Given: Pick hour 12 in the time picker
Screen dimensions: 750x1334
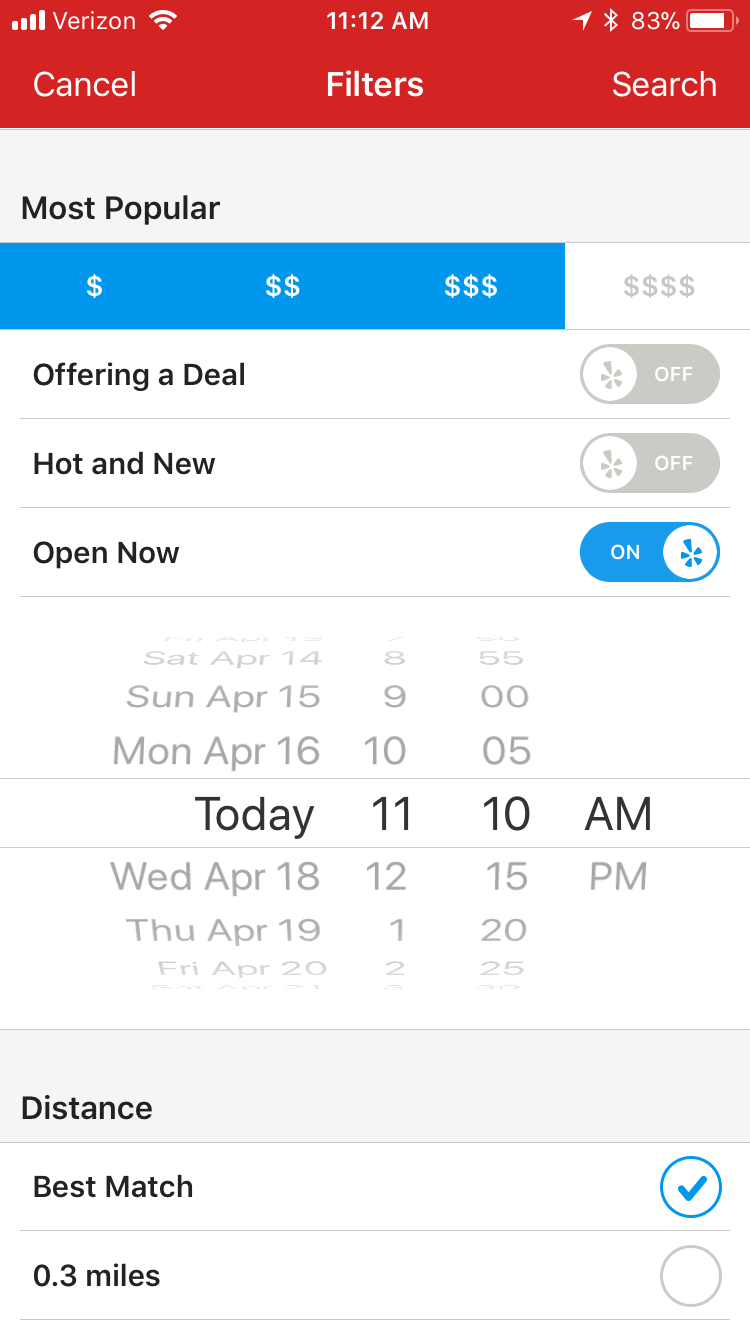Looking at the screenshot, I should click(x=386, y=877).
